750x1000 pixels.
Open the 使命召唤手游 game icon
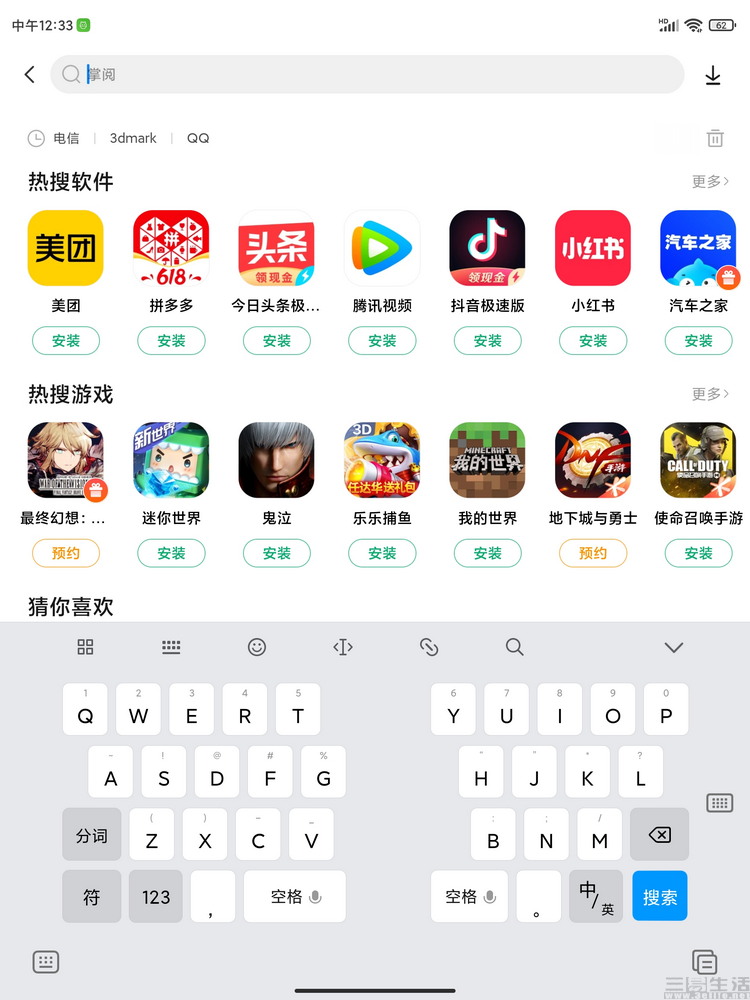point(698,461)
